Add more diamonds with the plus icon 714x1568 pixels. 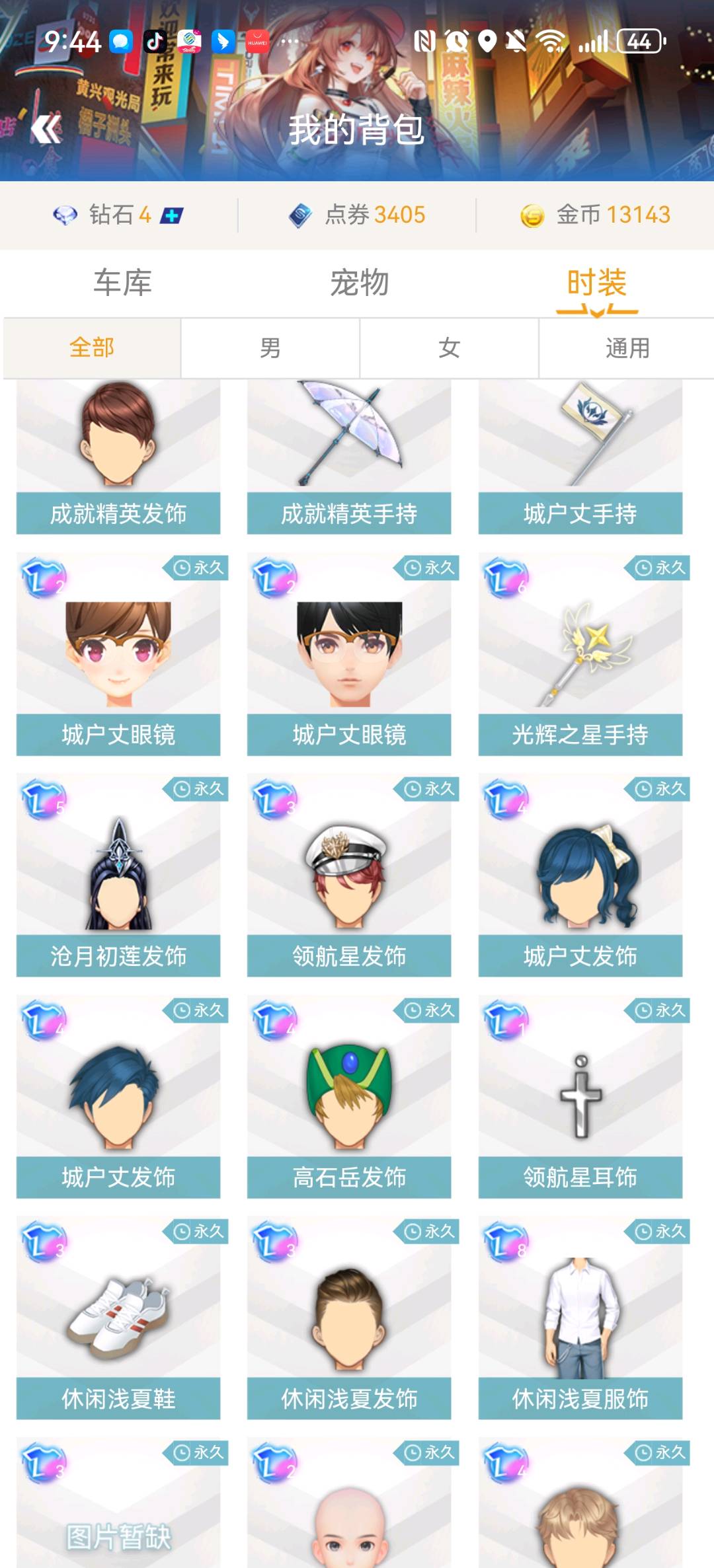(172, 215)
